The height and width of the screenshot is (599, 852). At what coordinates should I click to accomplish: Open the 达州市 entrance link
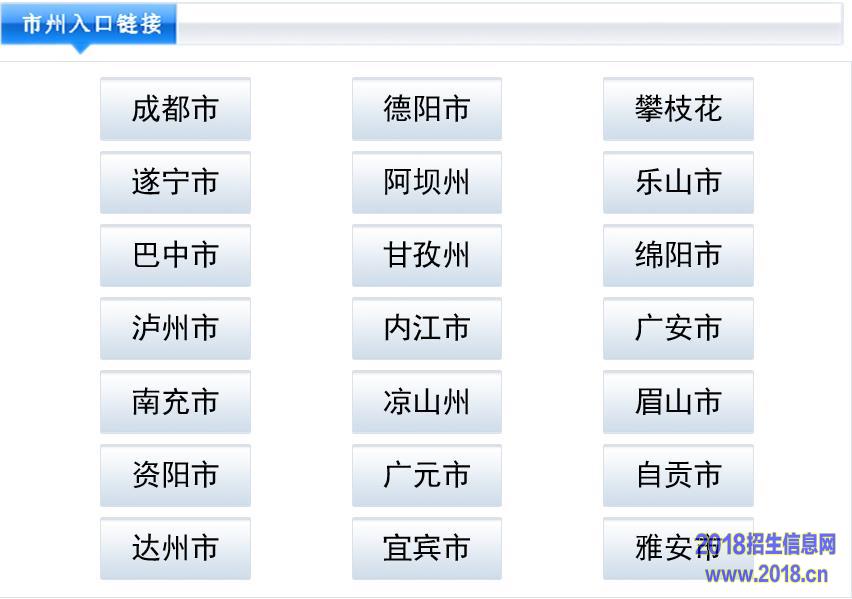[175, 548]
